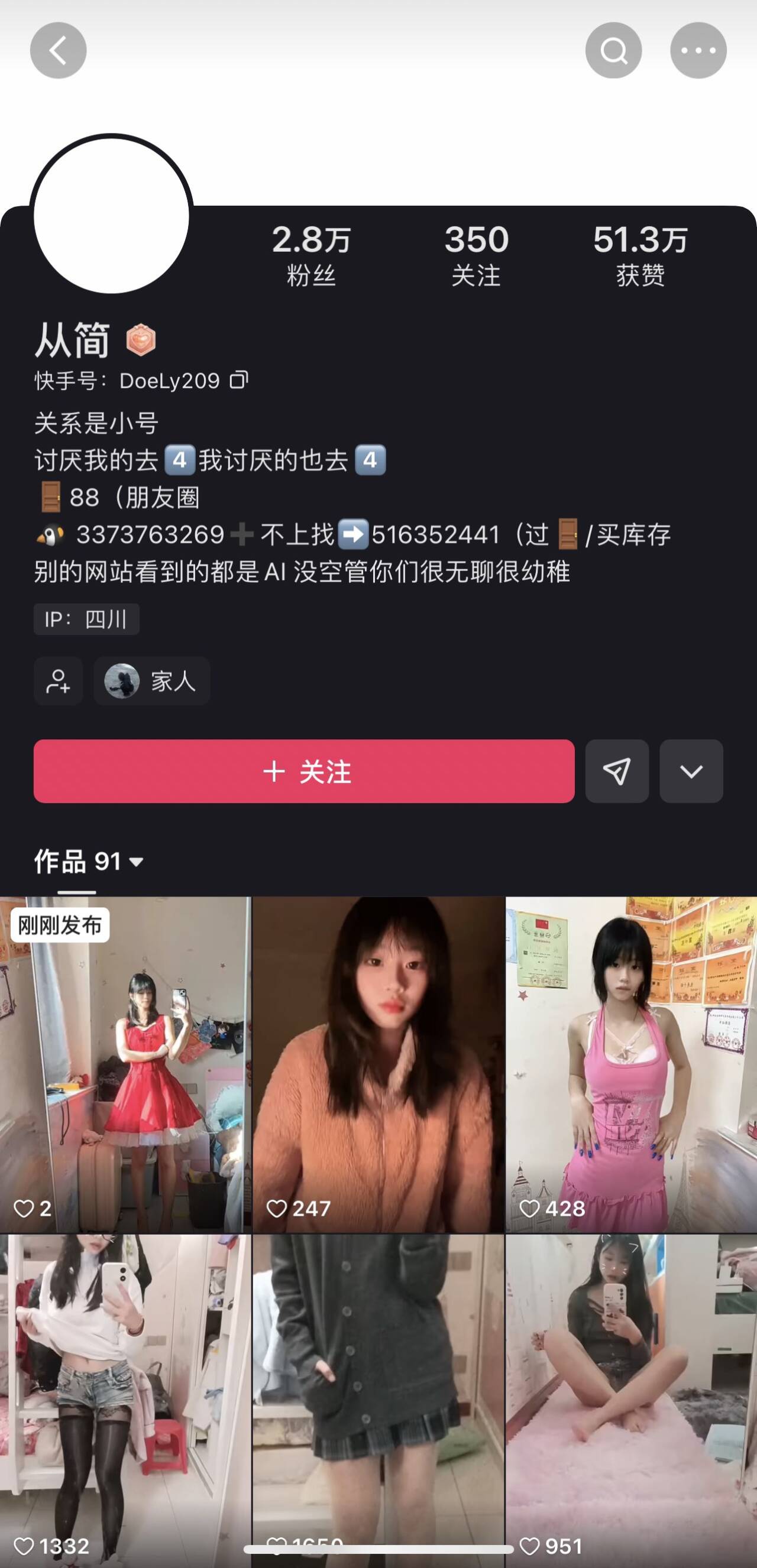This screenshot has height=1568, width=757.
Task: Open the post with 951 likes
Action: tap(631, 1400)
